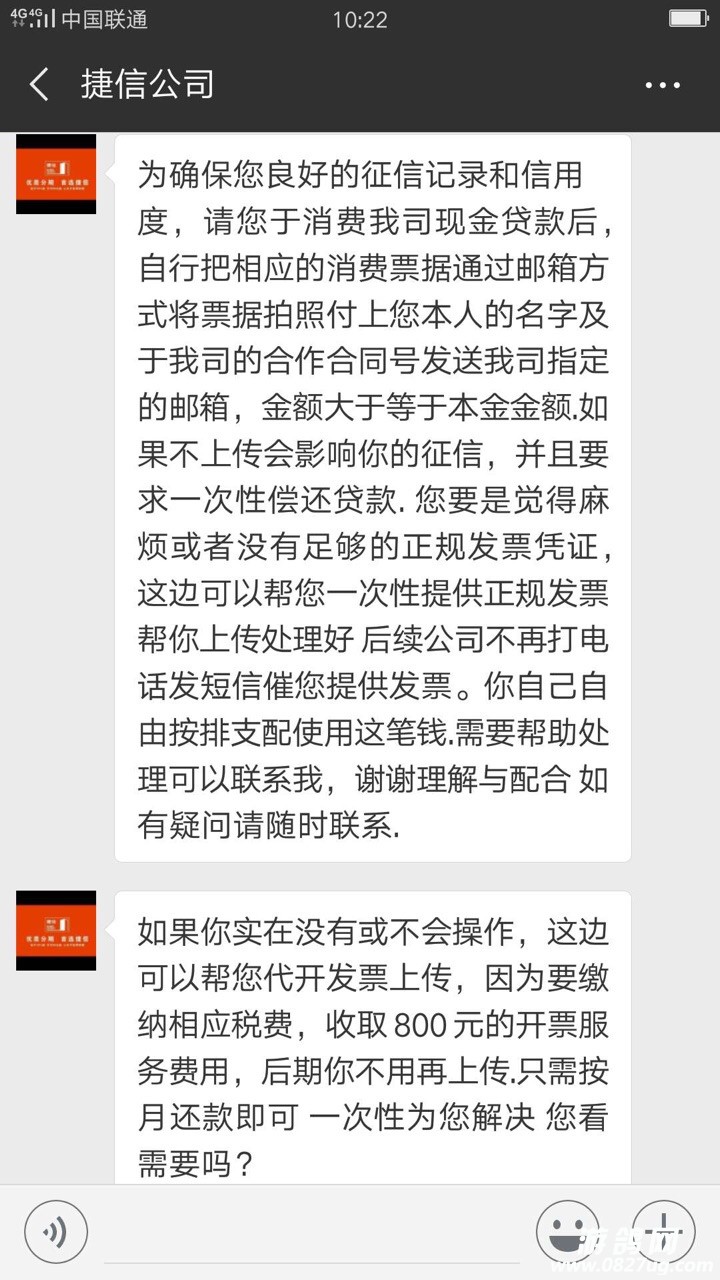Open the sender's avatar on first message
The image size is (720, 1280).
point(56,173)
